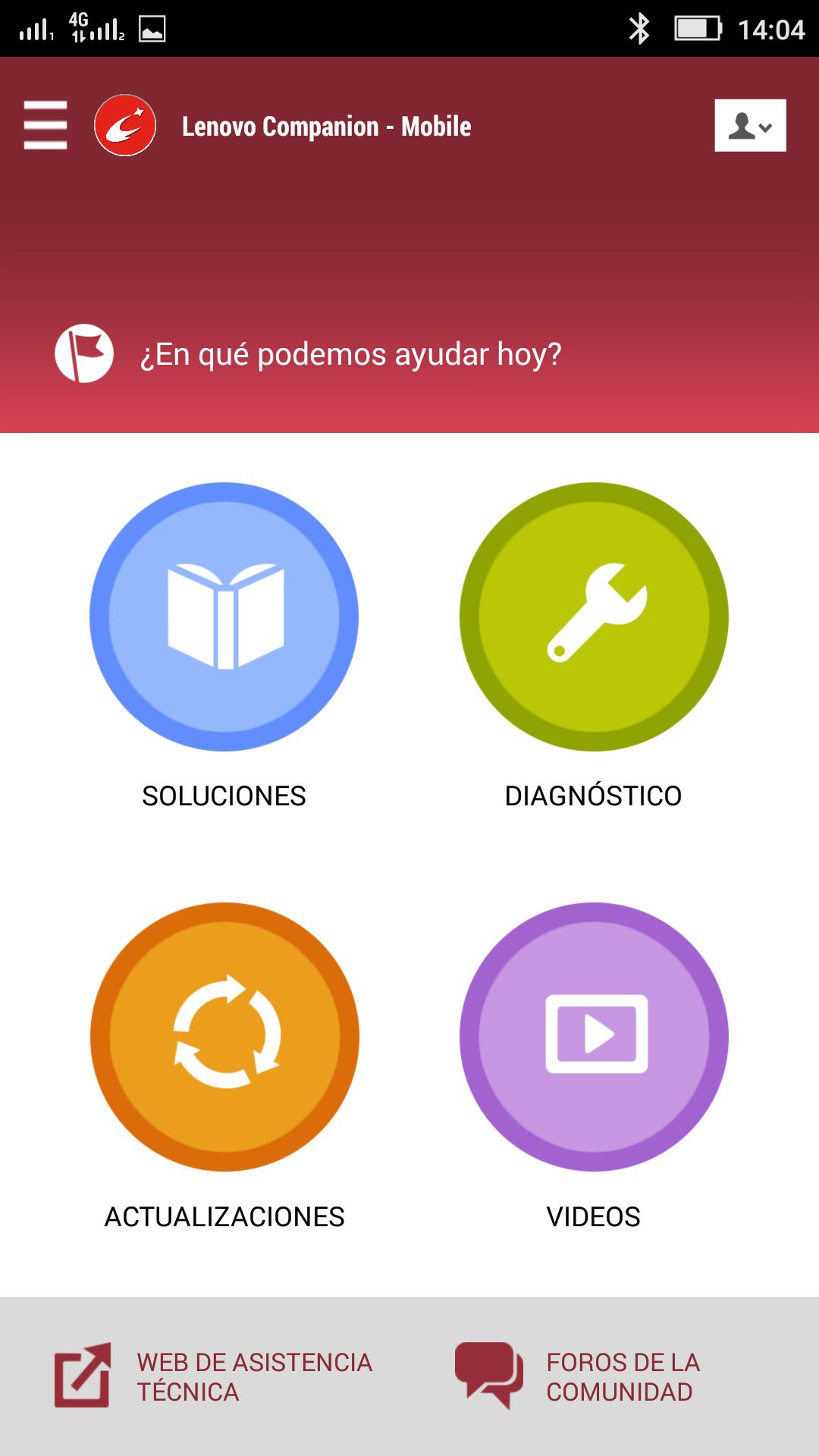Open the navigation drawer with the hamburger icon
Viewport: 819px width, 1456px height.
[45, 126]
